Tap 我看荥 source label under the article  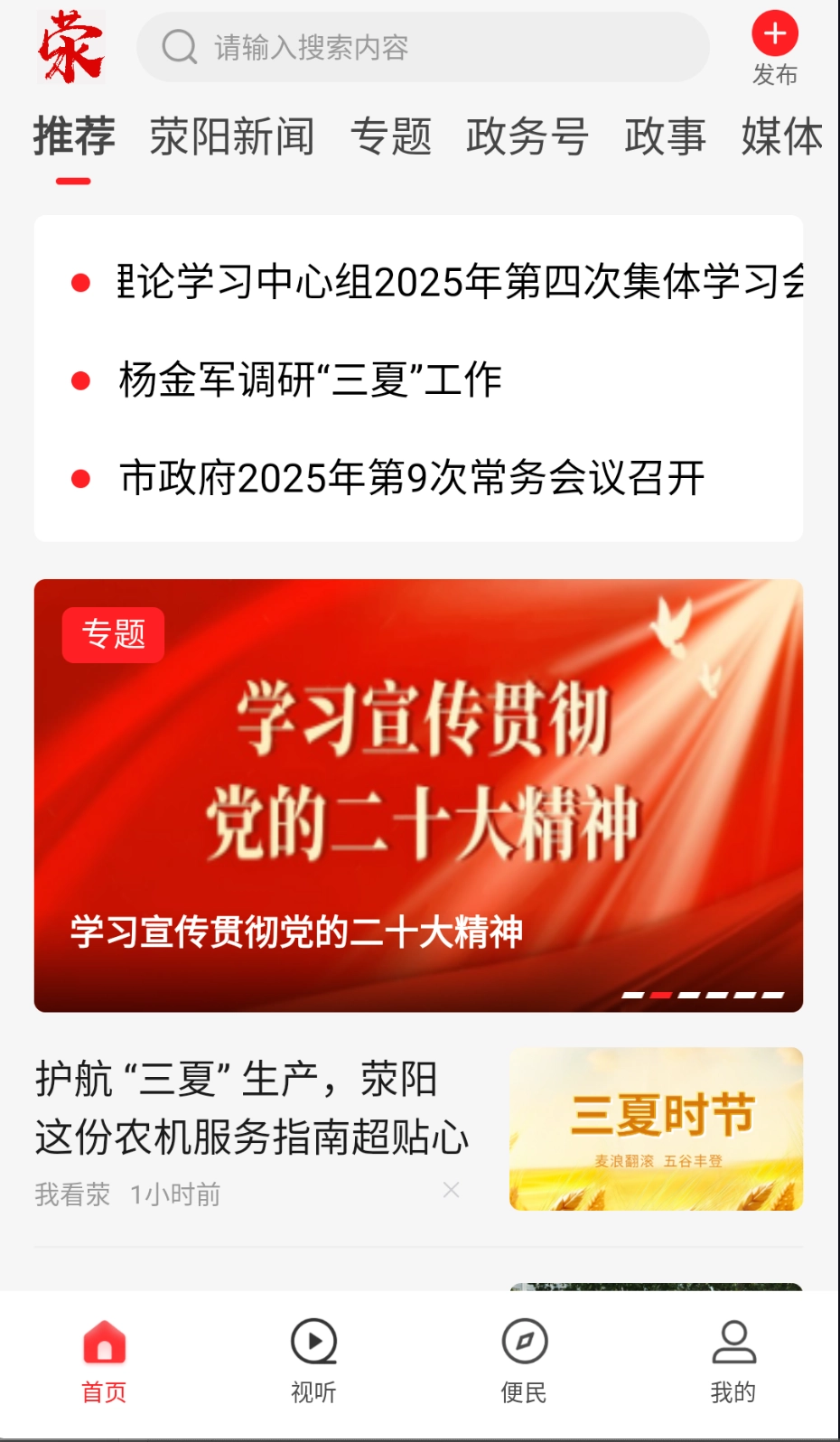click(x=72, y=1194)
